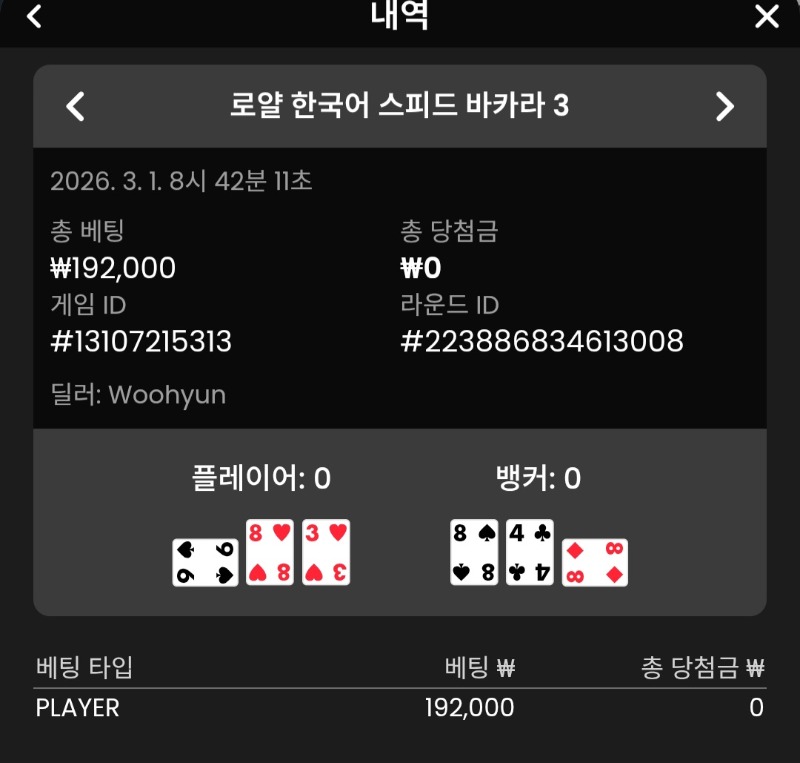Show the next game round record
This screenshot has height=763, width=800.
[725, 106]
